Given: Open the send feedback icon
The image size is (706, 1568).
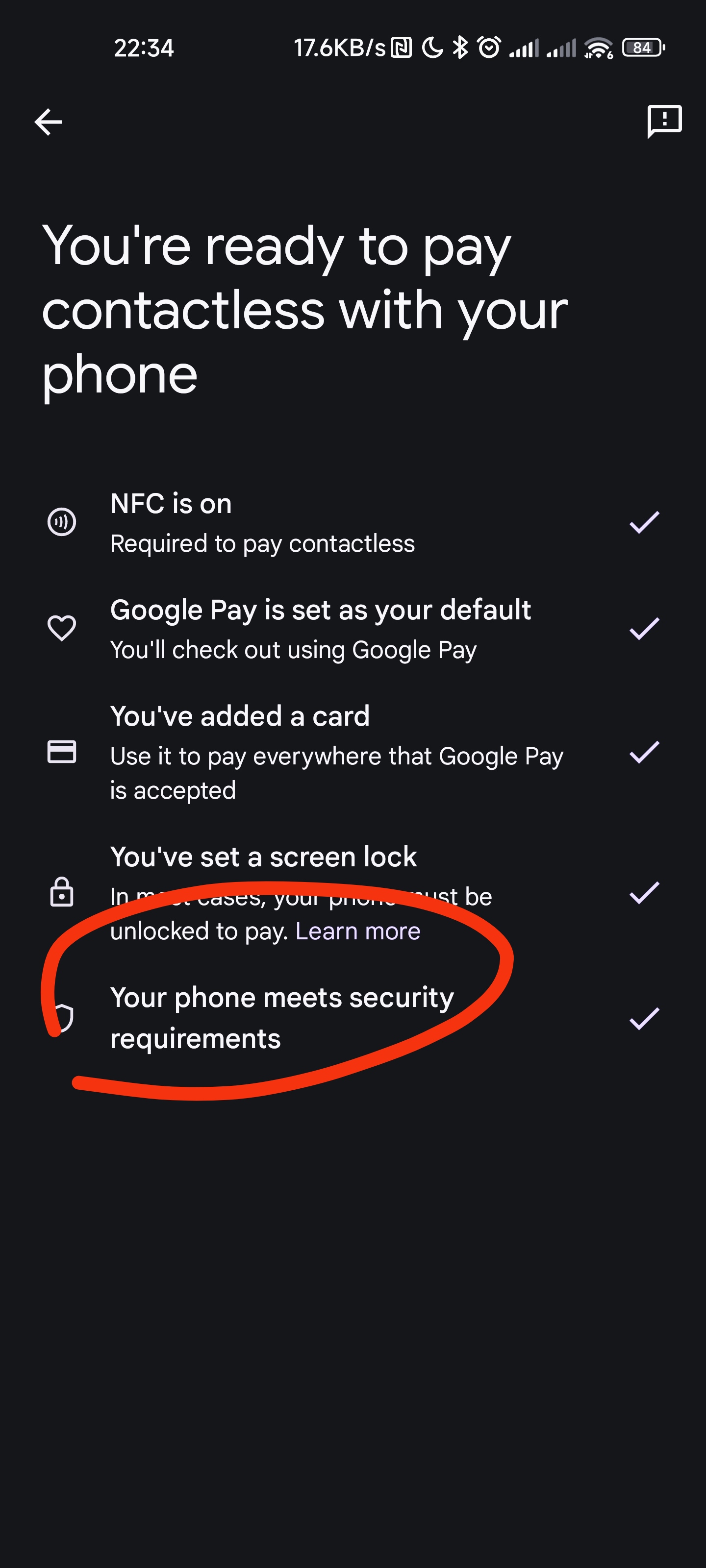Looking at the screenshot, I should [x=664, y=121].
